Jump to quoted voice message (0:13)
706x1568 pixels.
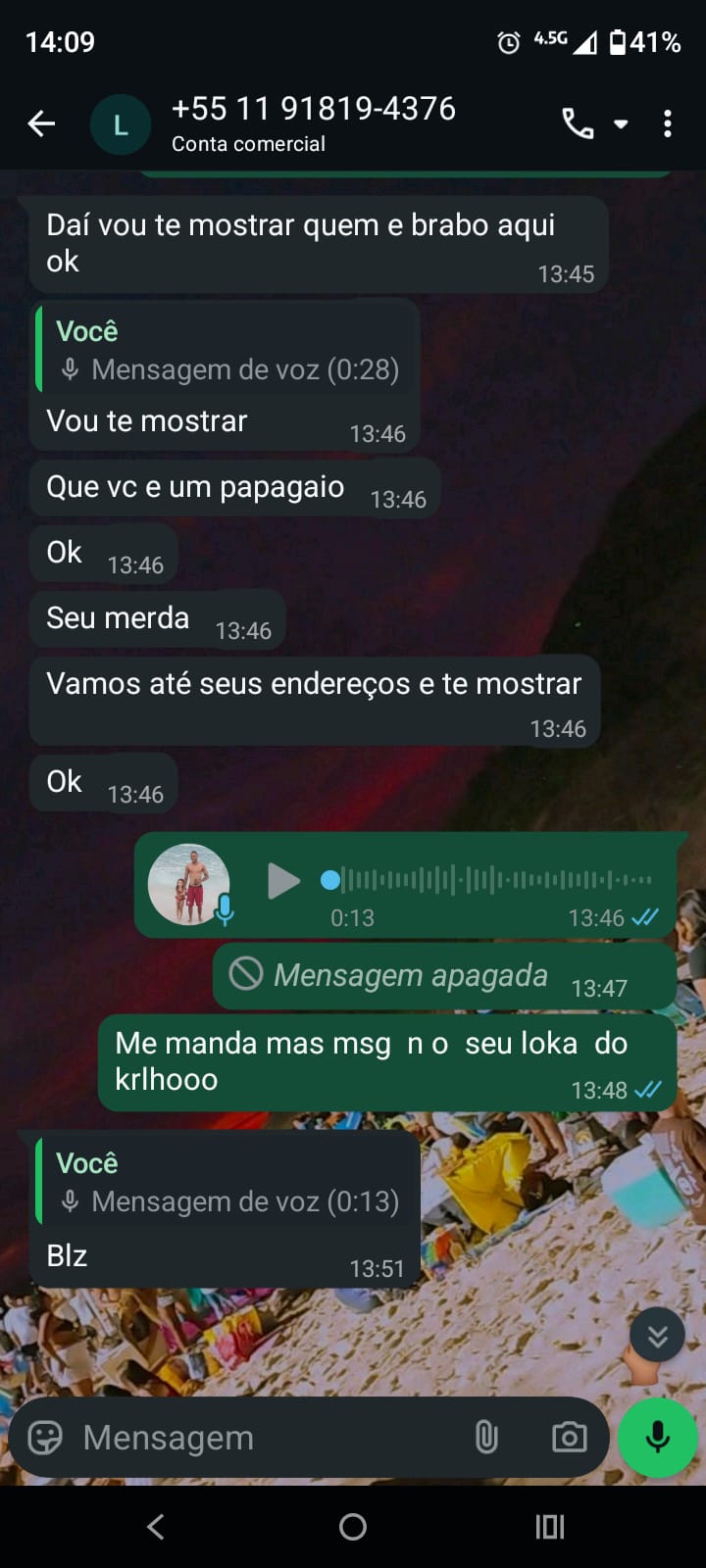point(227,1183)
